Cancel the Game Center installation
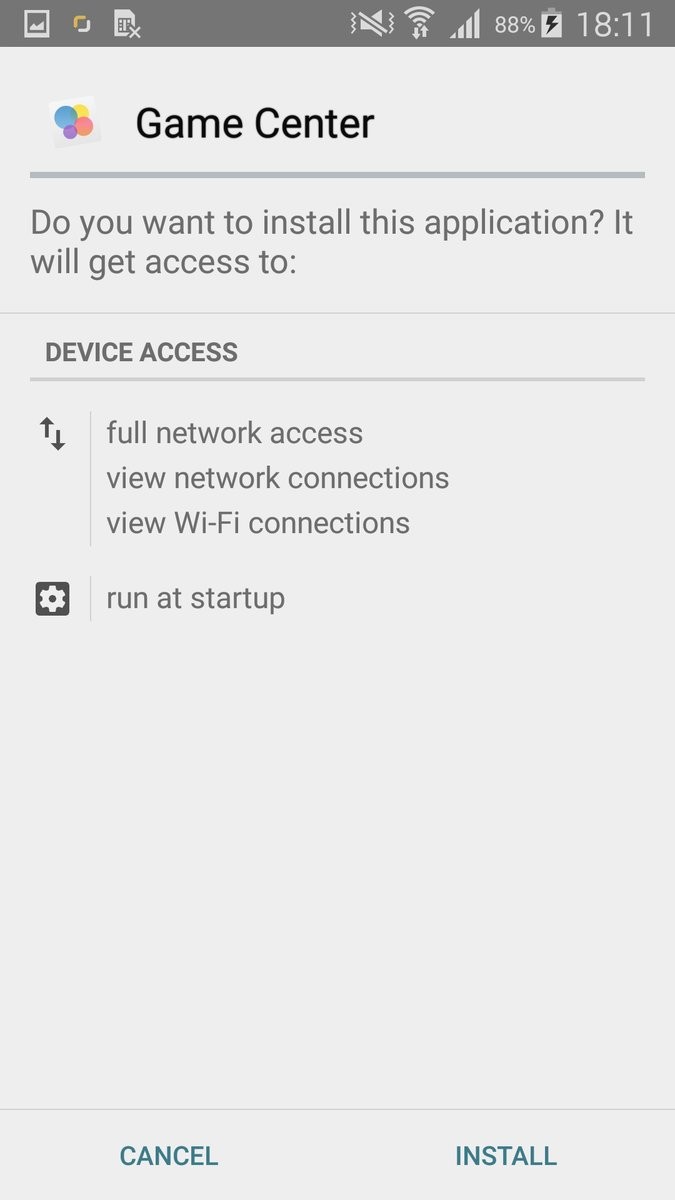This screenshot has width=675, height=1200. [168, 1156]
